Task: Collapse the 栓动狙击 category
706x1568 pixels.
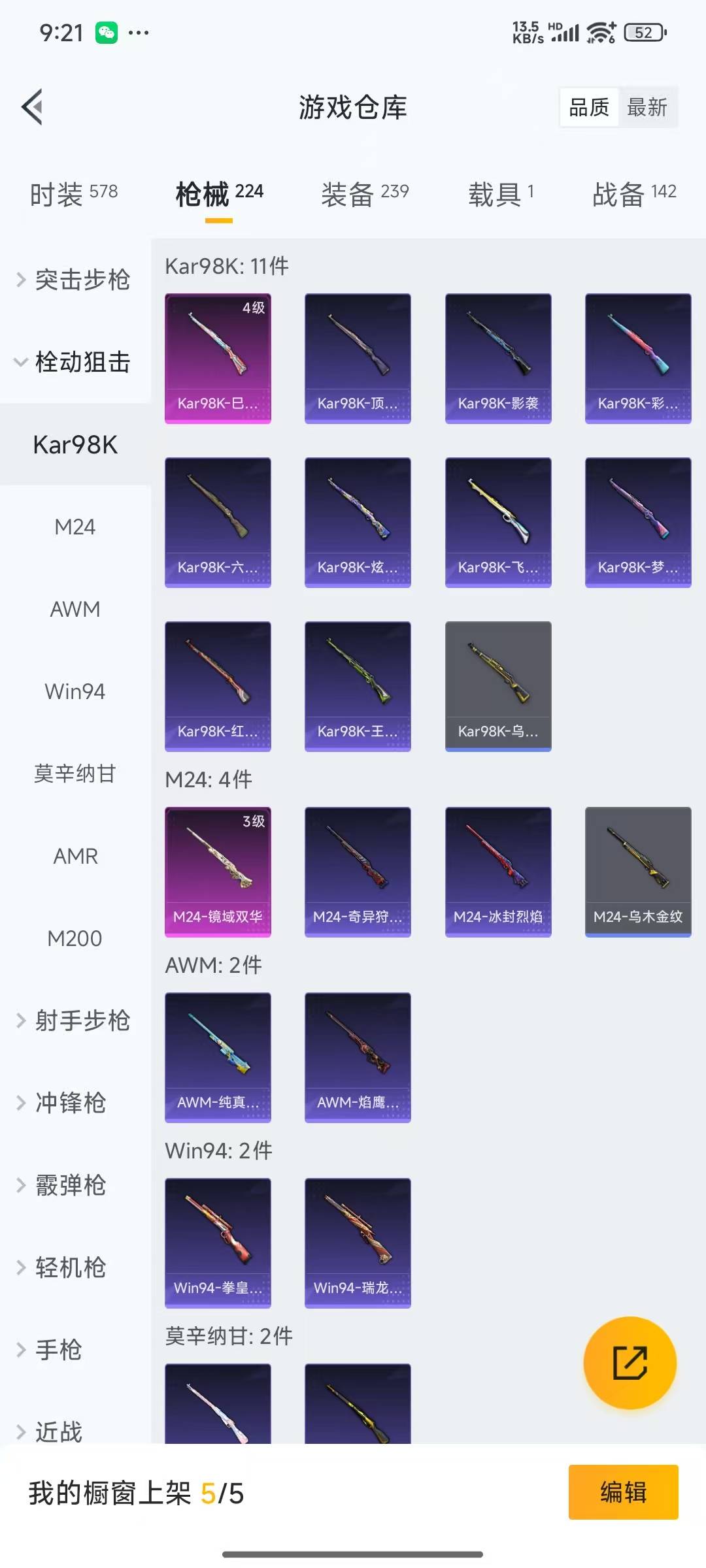Action: [75, 361]
